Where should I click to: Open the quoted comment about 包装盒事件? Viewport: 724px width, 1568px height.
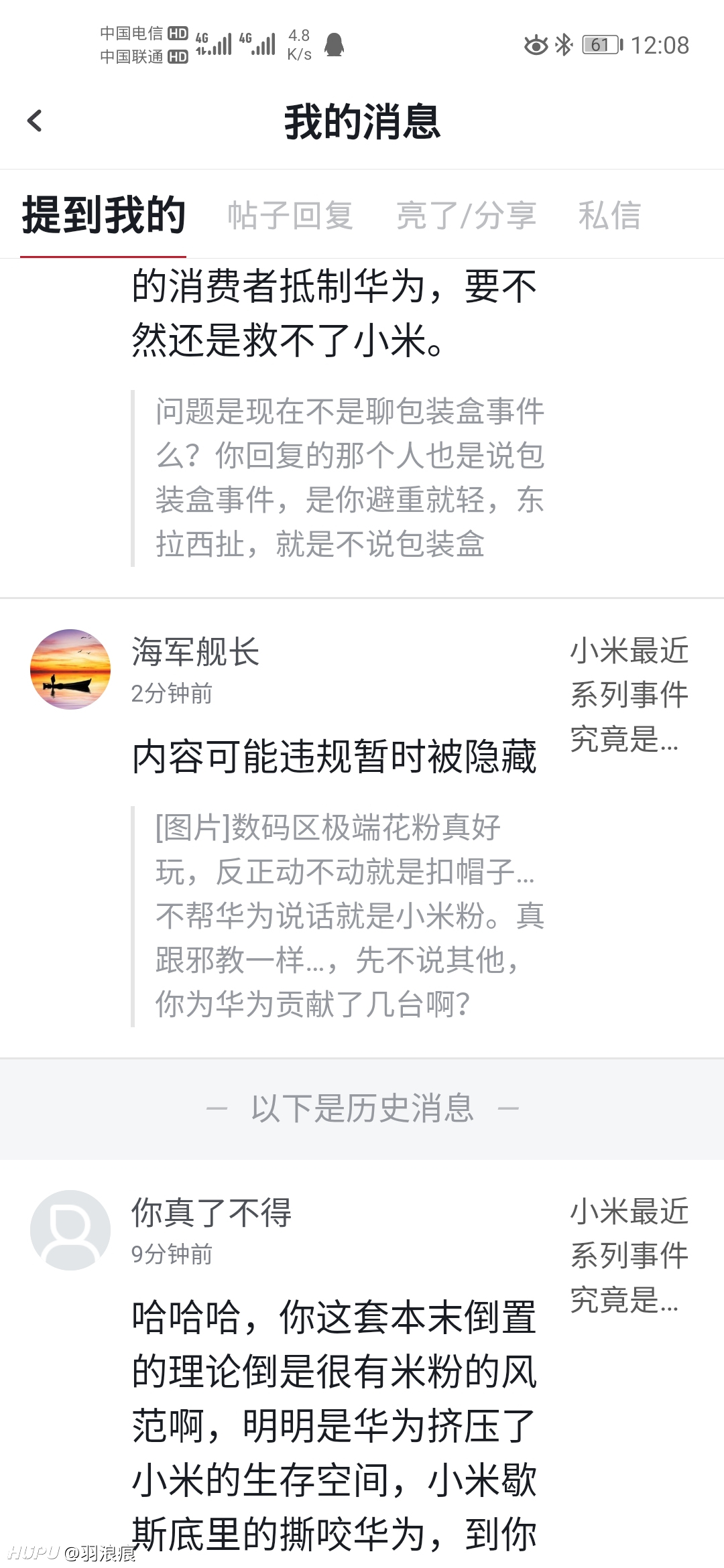tap(349, 477)
